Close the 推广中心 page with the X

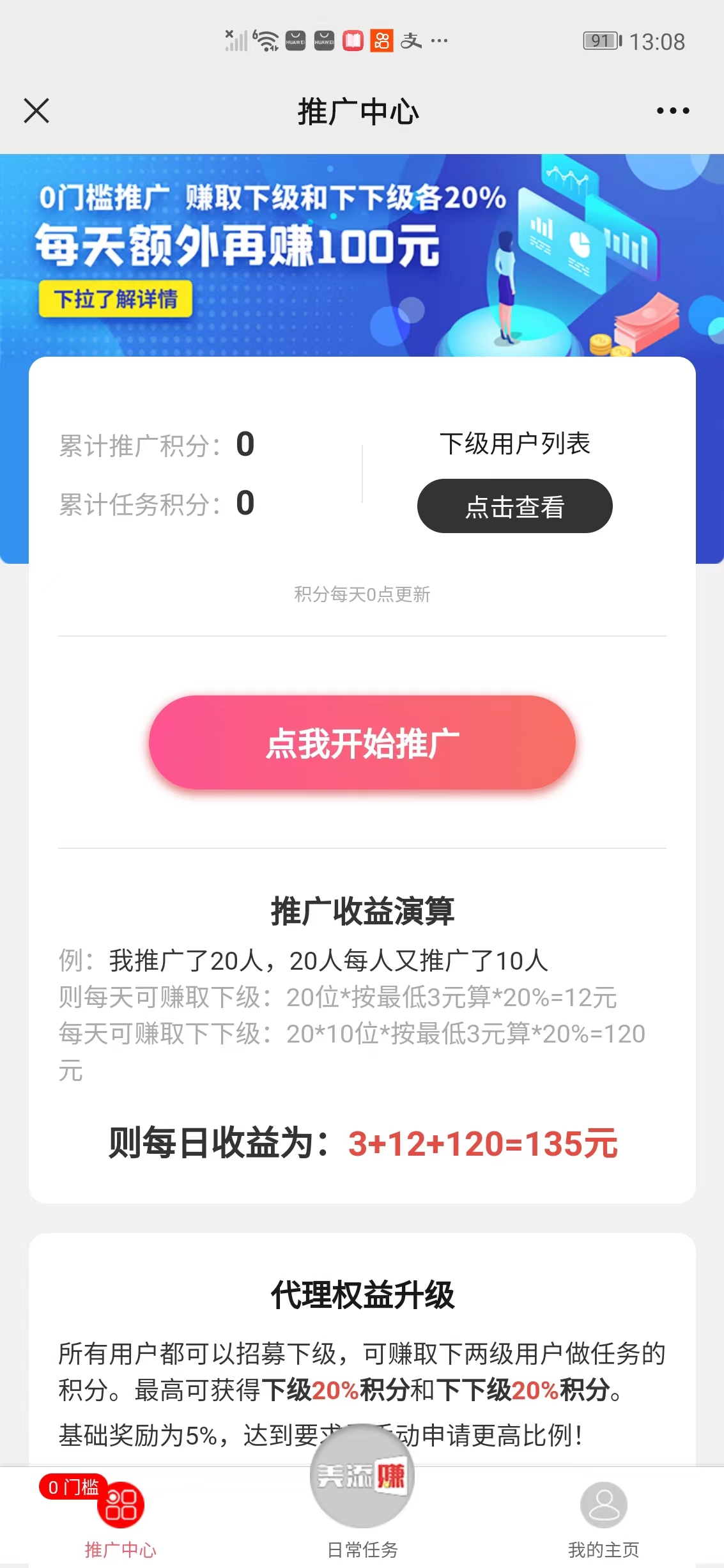point(36,111)
